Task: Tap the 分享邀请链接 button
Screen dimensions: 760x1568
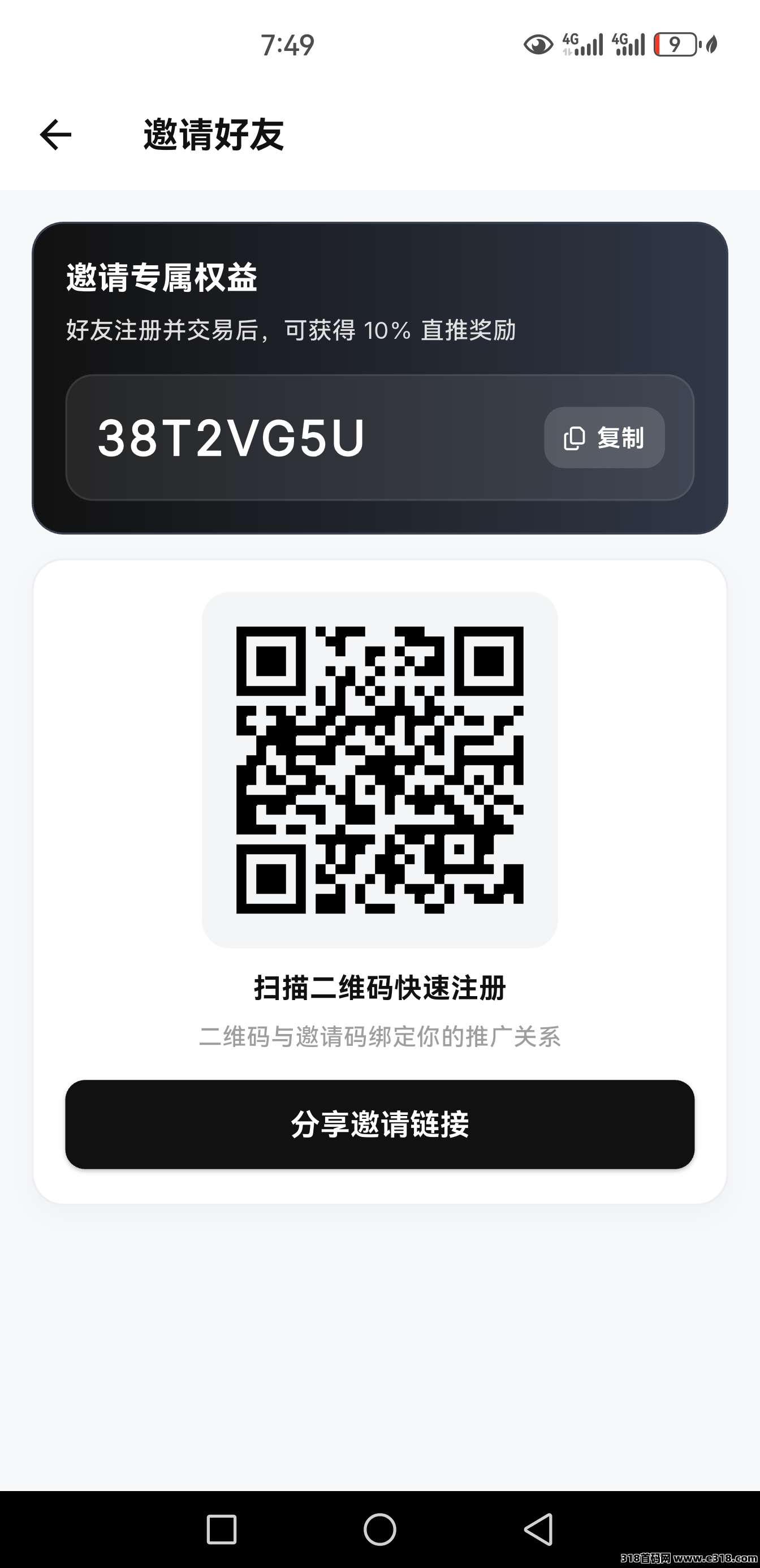Action: [x=379, y=1123]
